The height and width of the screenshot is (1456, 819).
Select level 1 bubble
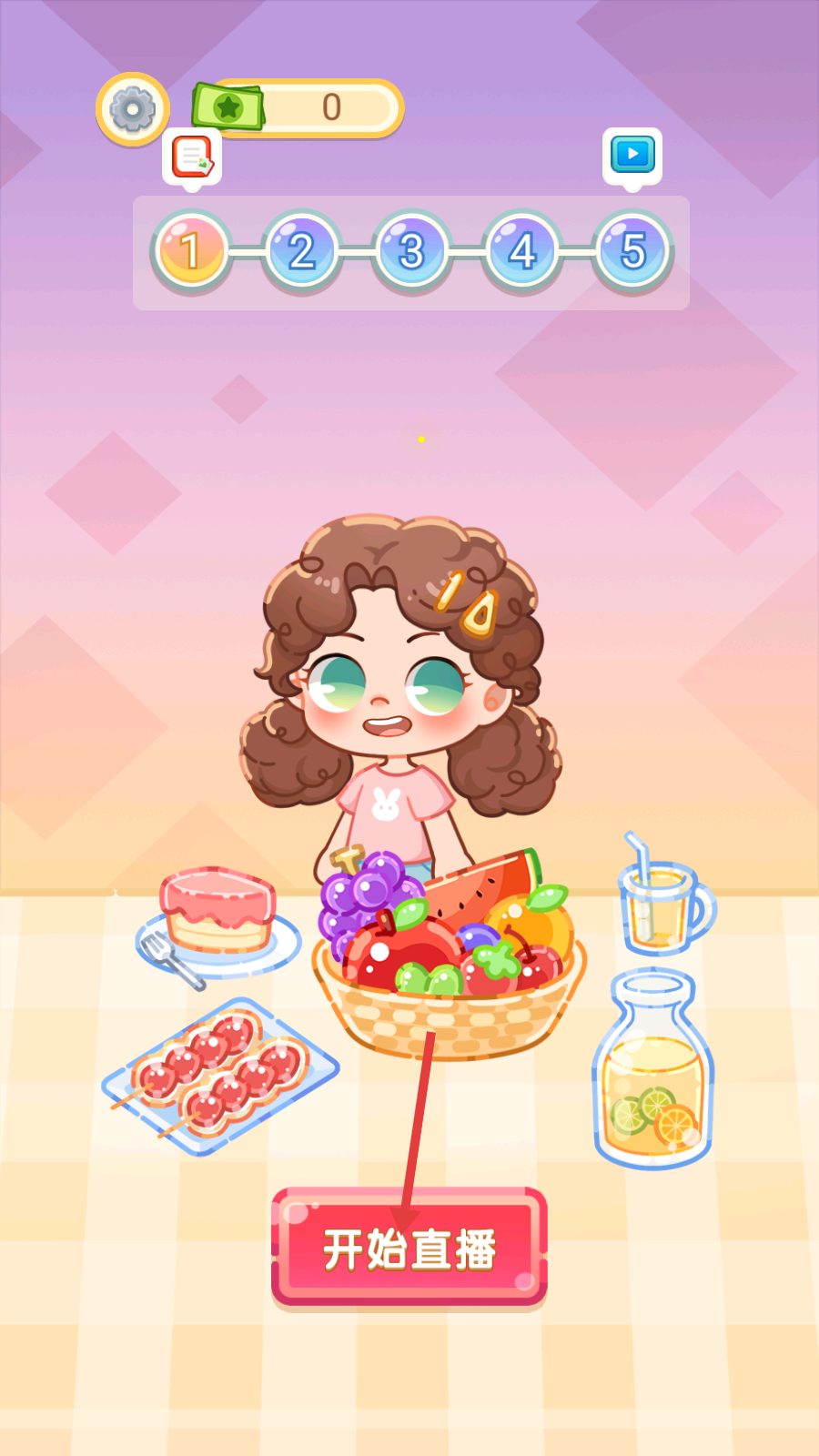[x=191, y=250]
